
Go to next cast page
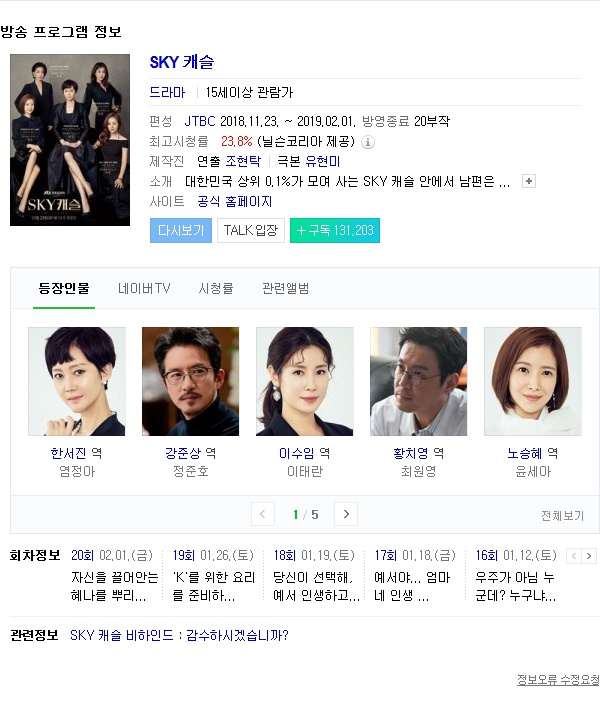pos(345,514)
